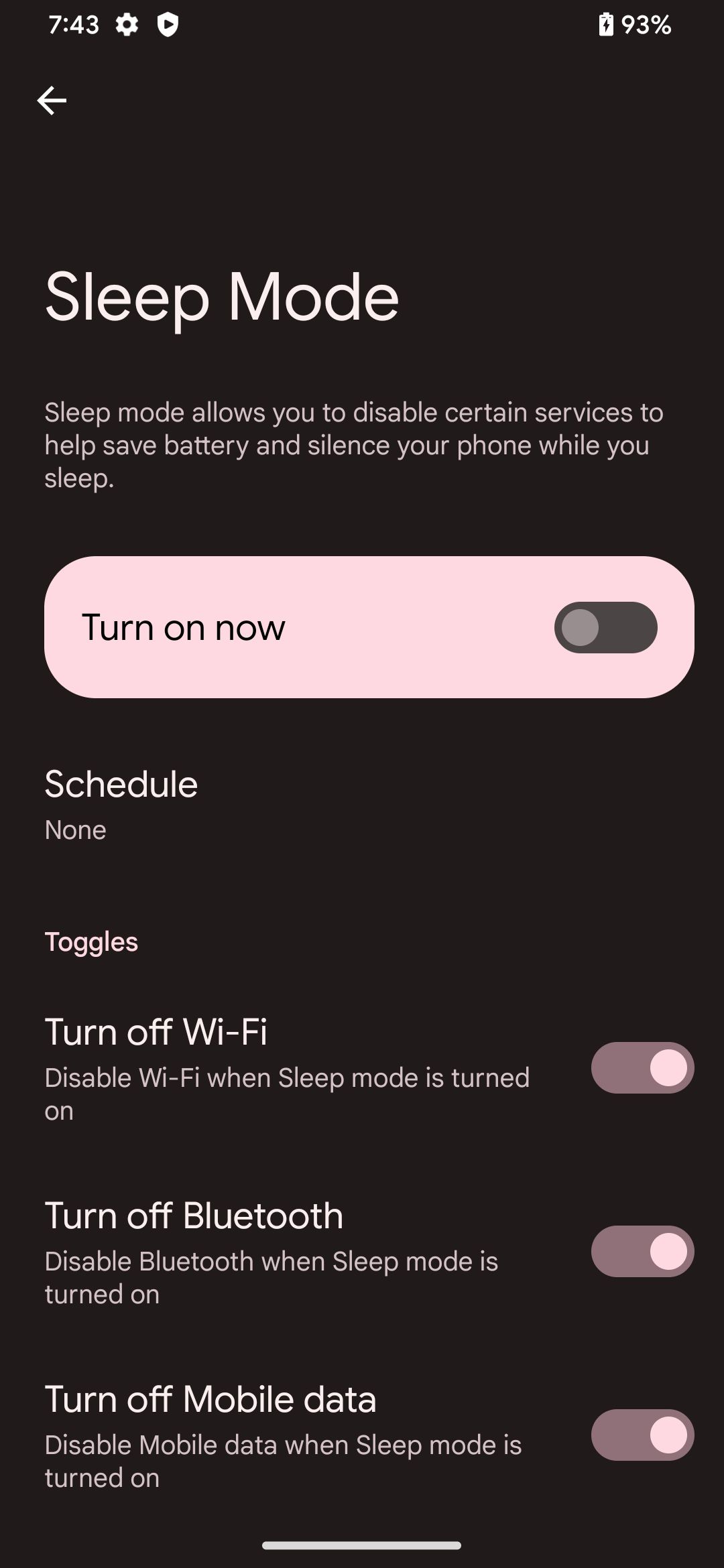Navigate back using the arrow icon
The height and width of the screenshot is (1568, 724).
click(51, 100)
